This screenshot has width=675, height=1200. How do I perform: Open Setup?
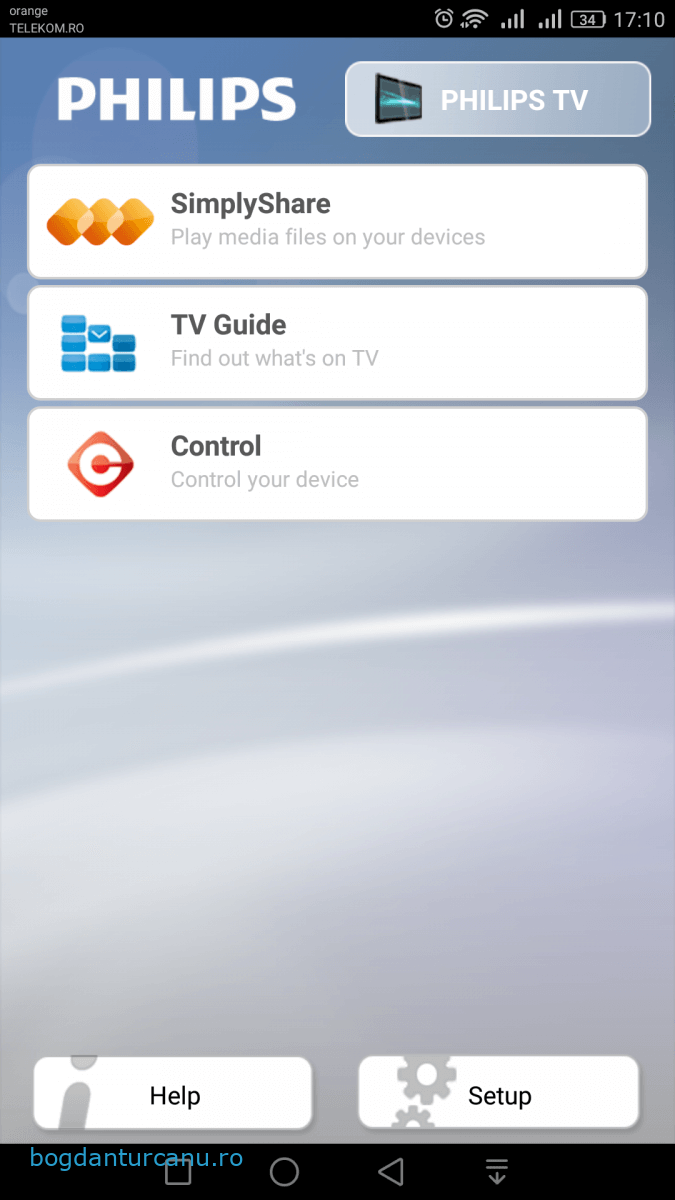[x=498, y=1093]
